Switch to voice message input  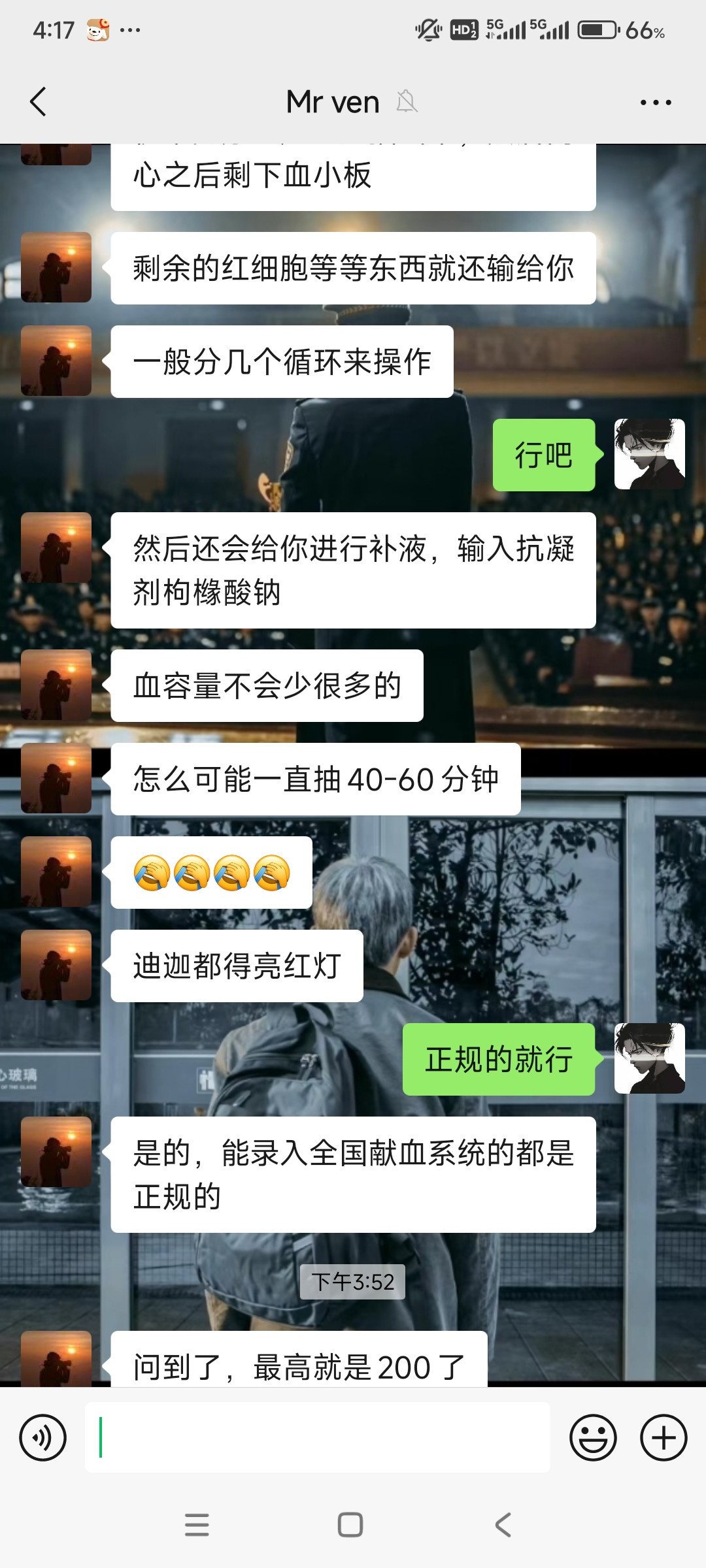click(43, 1438)
